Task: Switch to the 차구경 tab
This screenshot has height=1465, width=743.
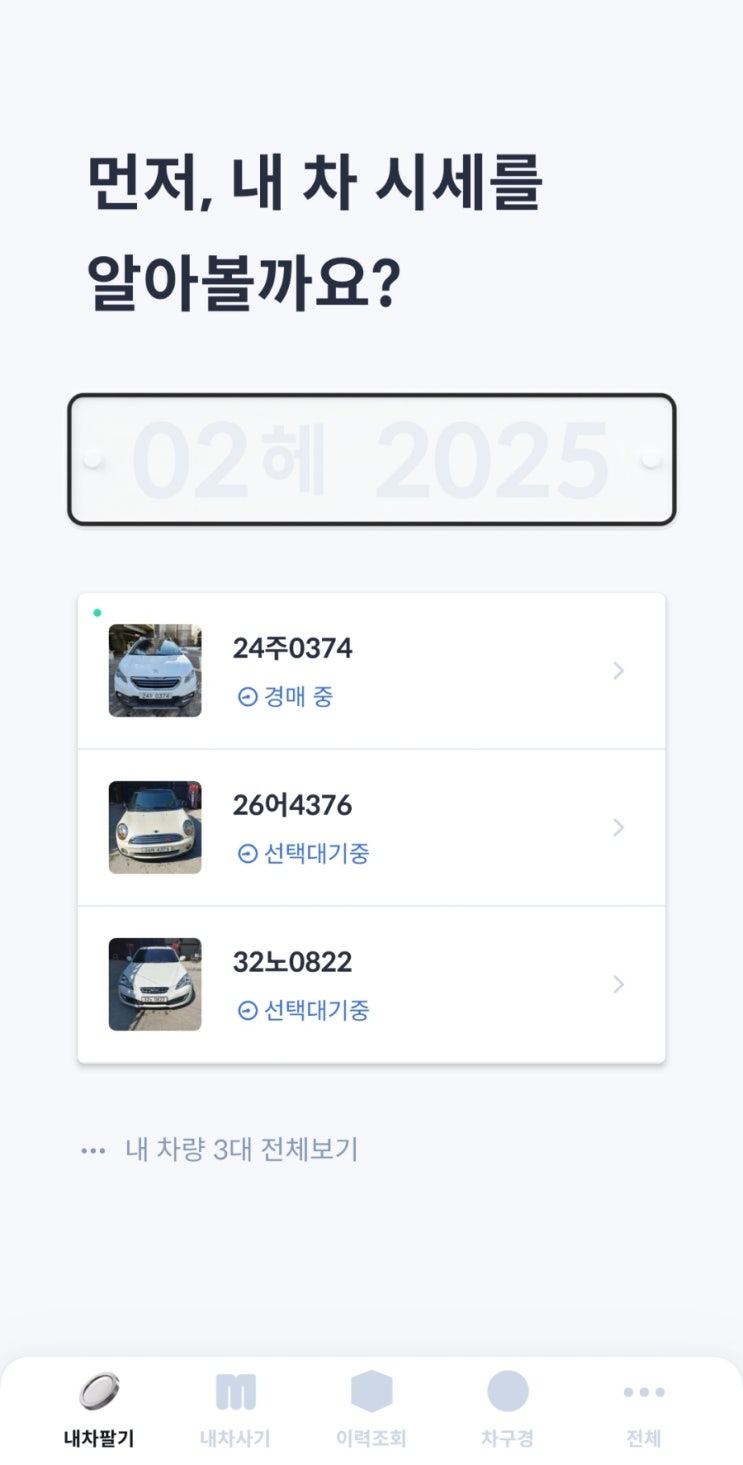Action: pyautogui.click(x=507, y=1410)
